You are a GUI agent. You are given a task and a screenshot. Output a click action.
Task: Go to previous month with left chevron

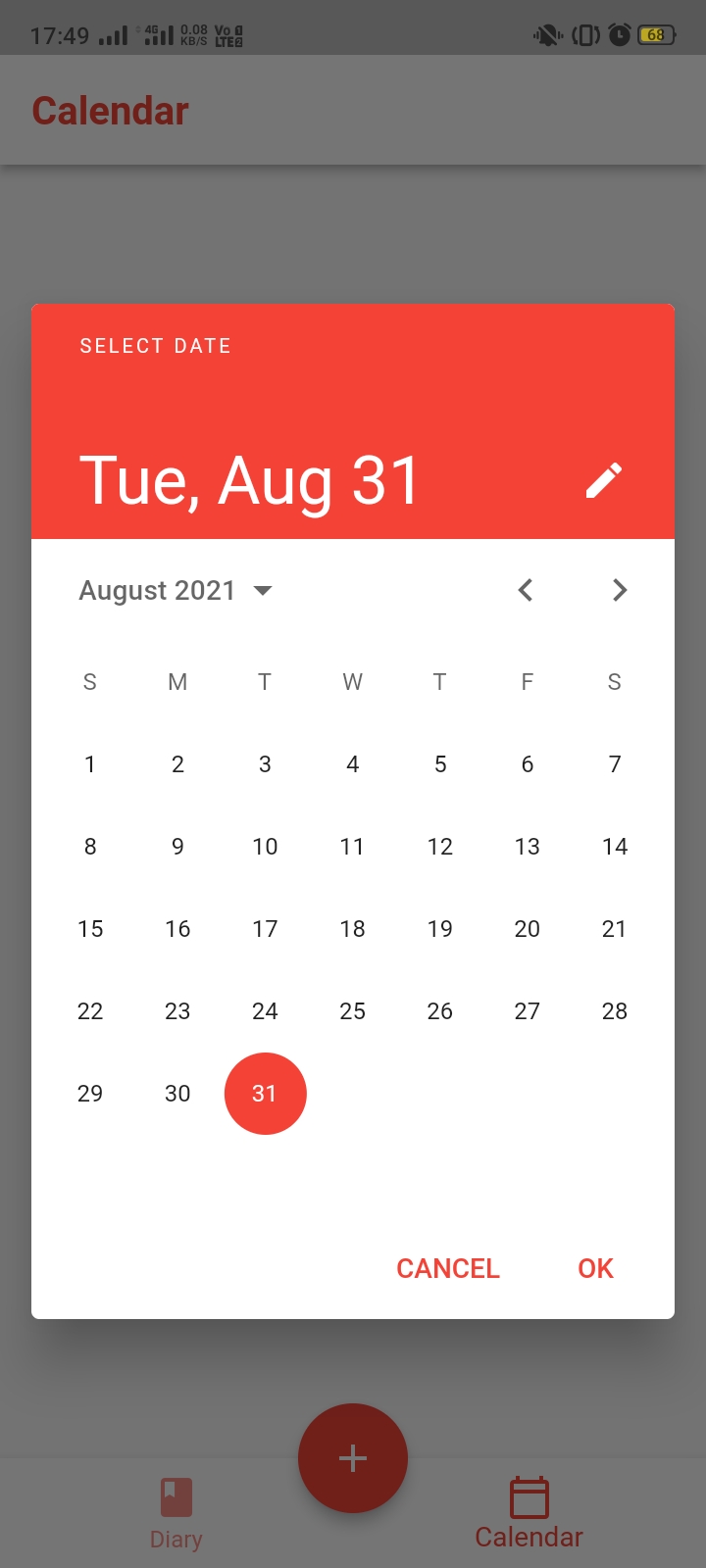click(x=525, y=590)
